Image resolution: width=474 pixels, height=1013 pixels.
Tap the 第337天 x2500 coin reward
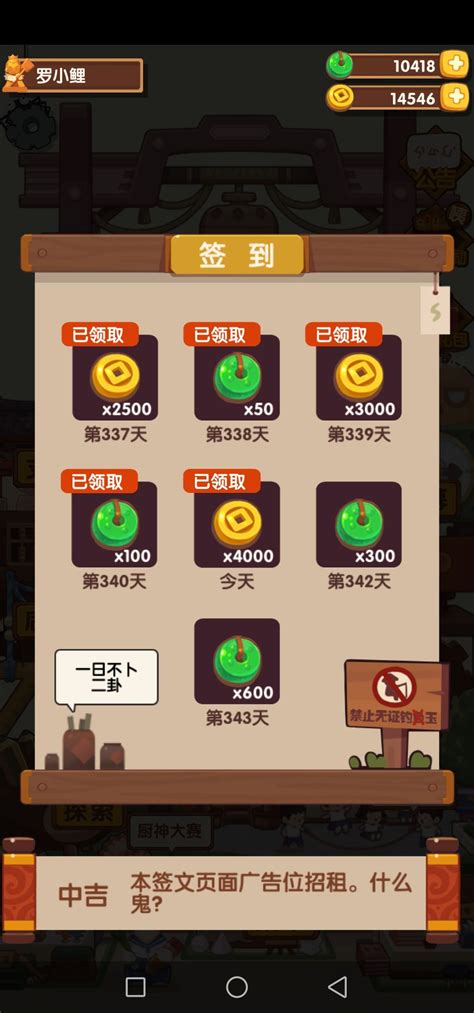(115, 377)
